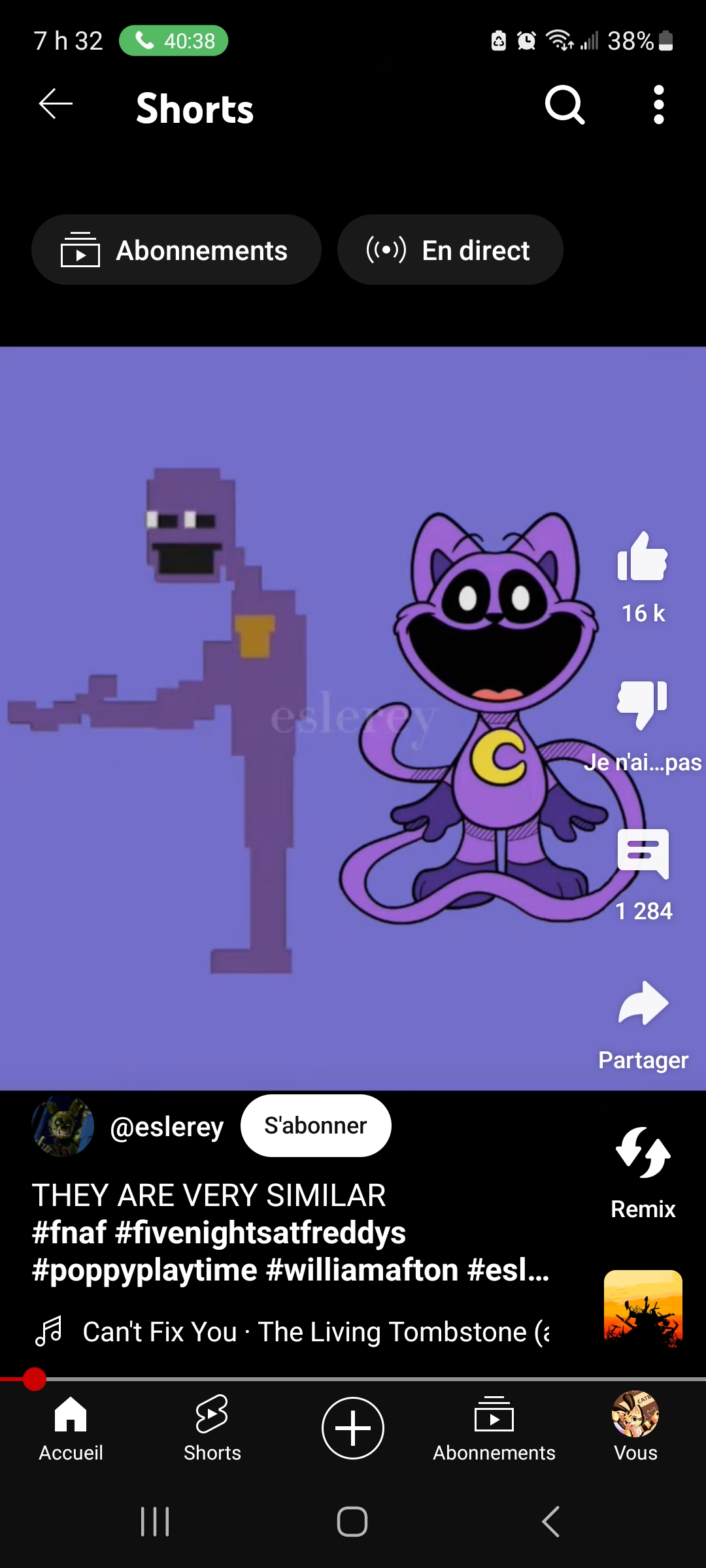Open Abonnements in the bottom navigation
The width and height of the screenshot is (706, 1568).
(x=494, y=1428)
